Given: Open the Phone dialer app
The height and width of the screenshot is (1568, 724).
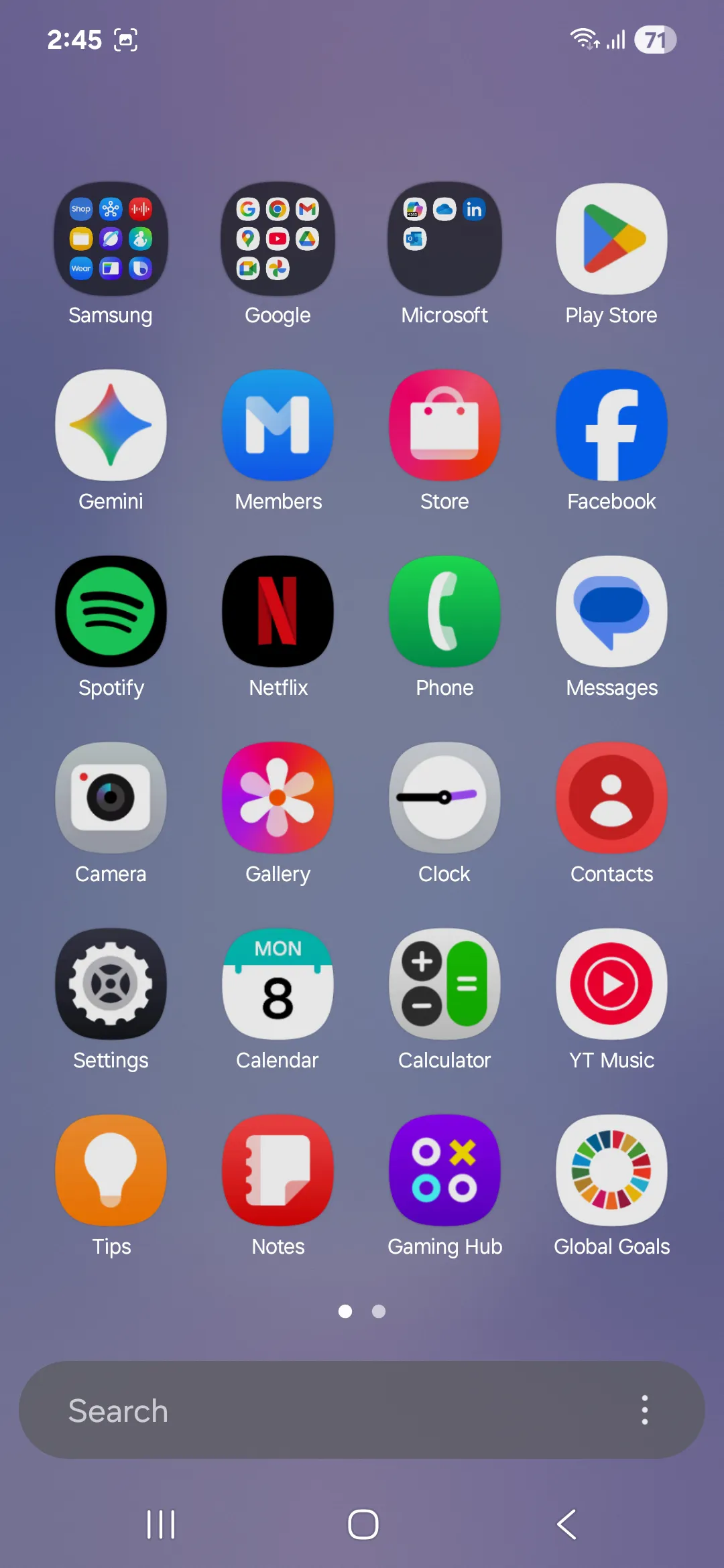Looking at the screenshot, I should (444, 612).
